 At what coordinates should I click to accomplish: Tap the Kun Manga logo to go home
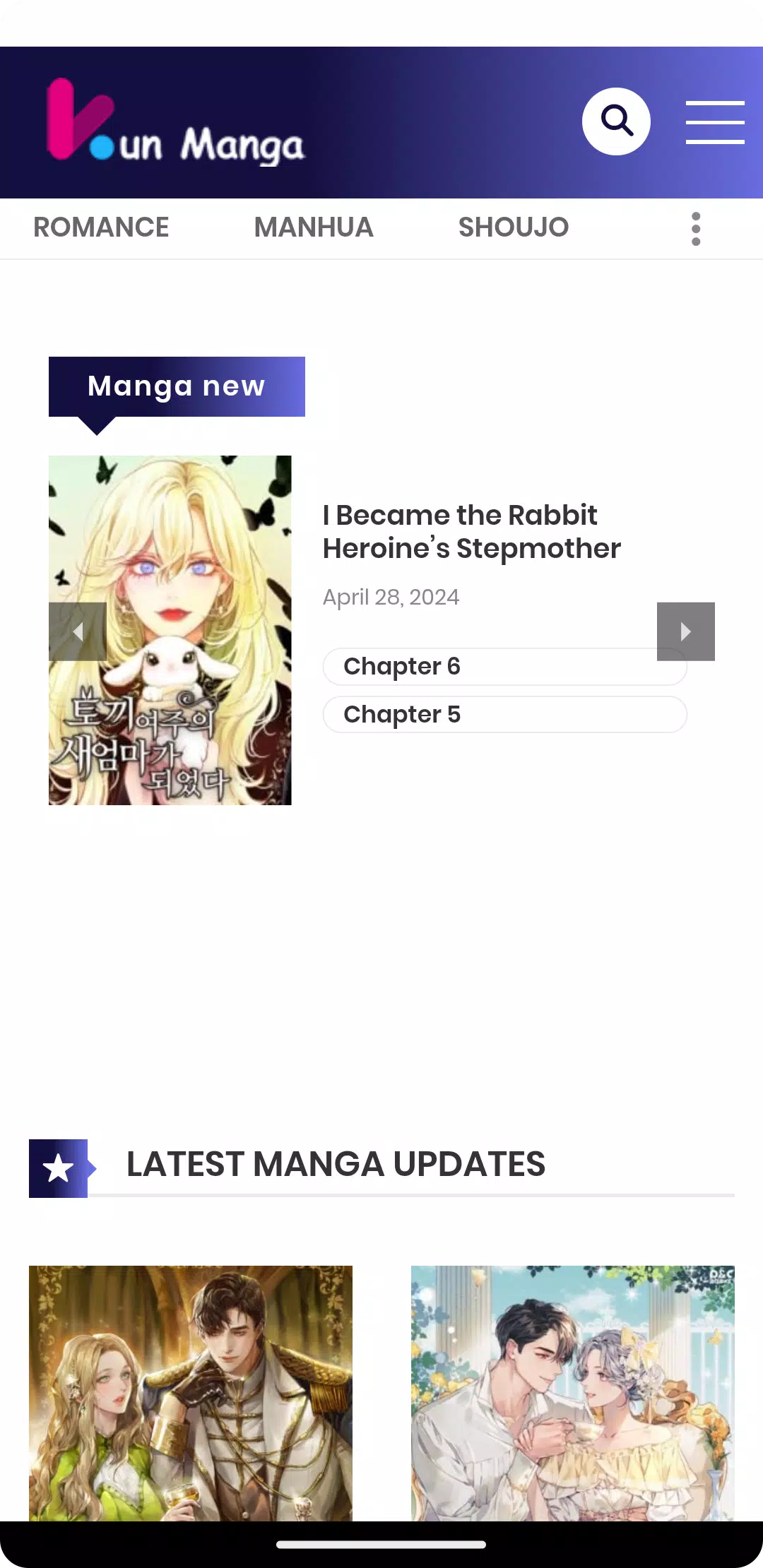(x=175, y=124)
